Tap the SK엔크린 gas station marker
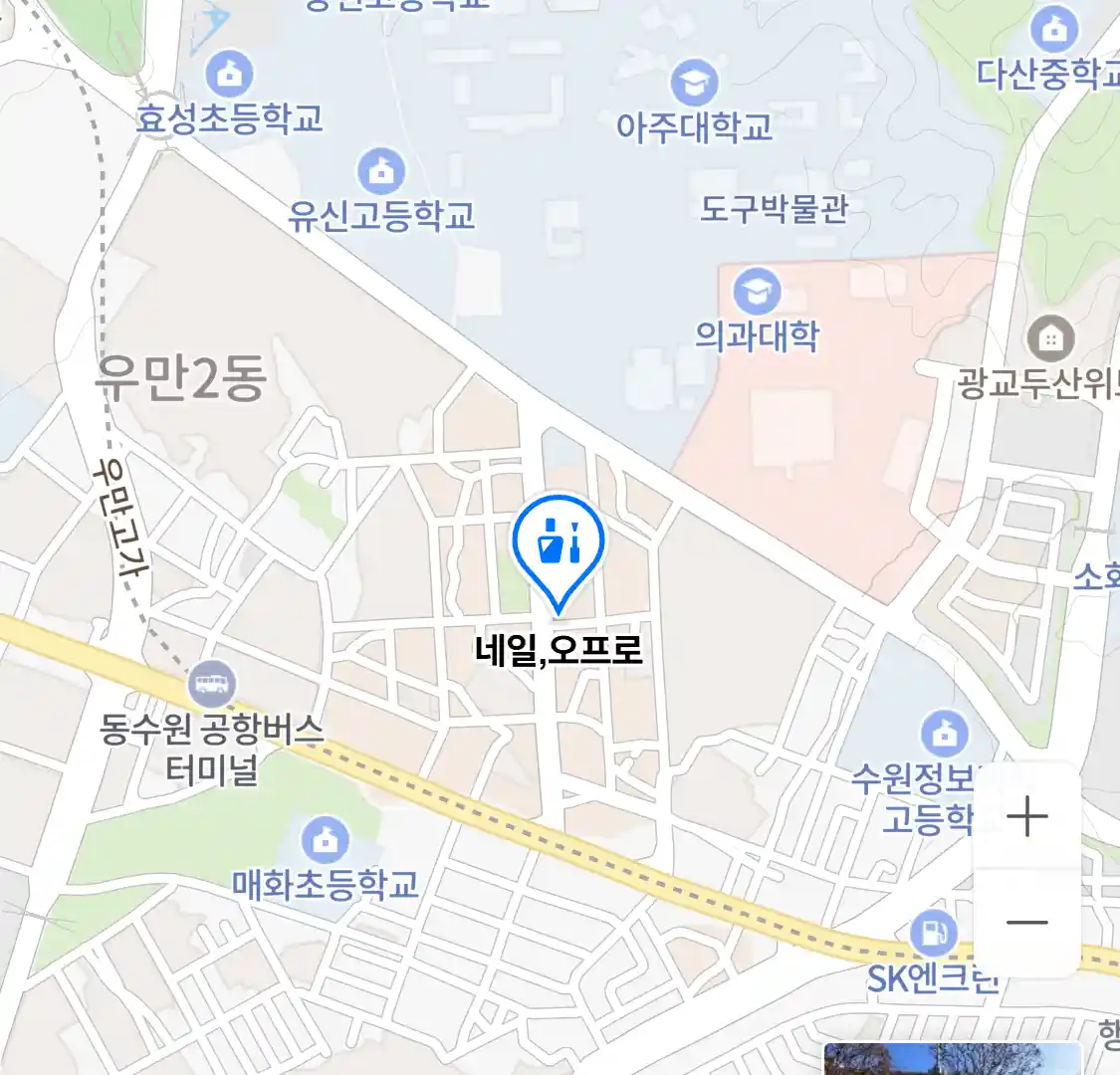Screen dimensions: 1120x1075 click(933, 934)
